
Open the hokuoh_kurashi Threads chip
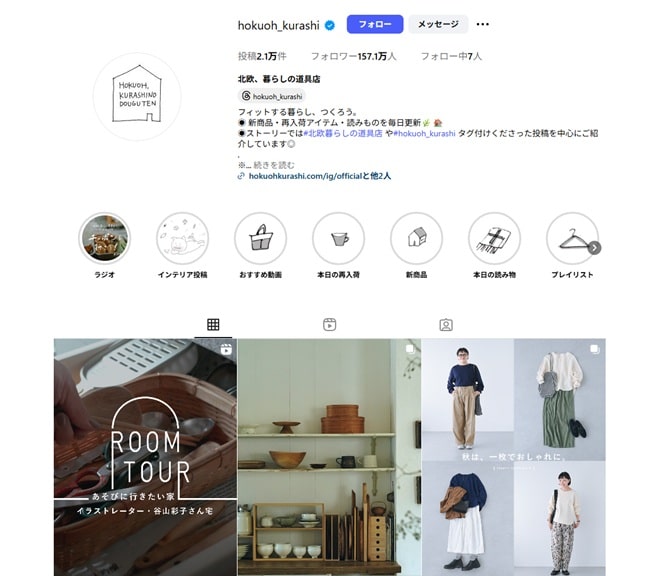[x=270, y=96]
